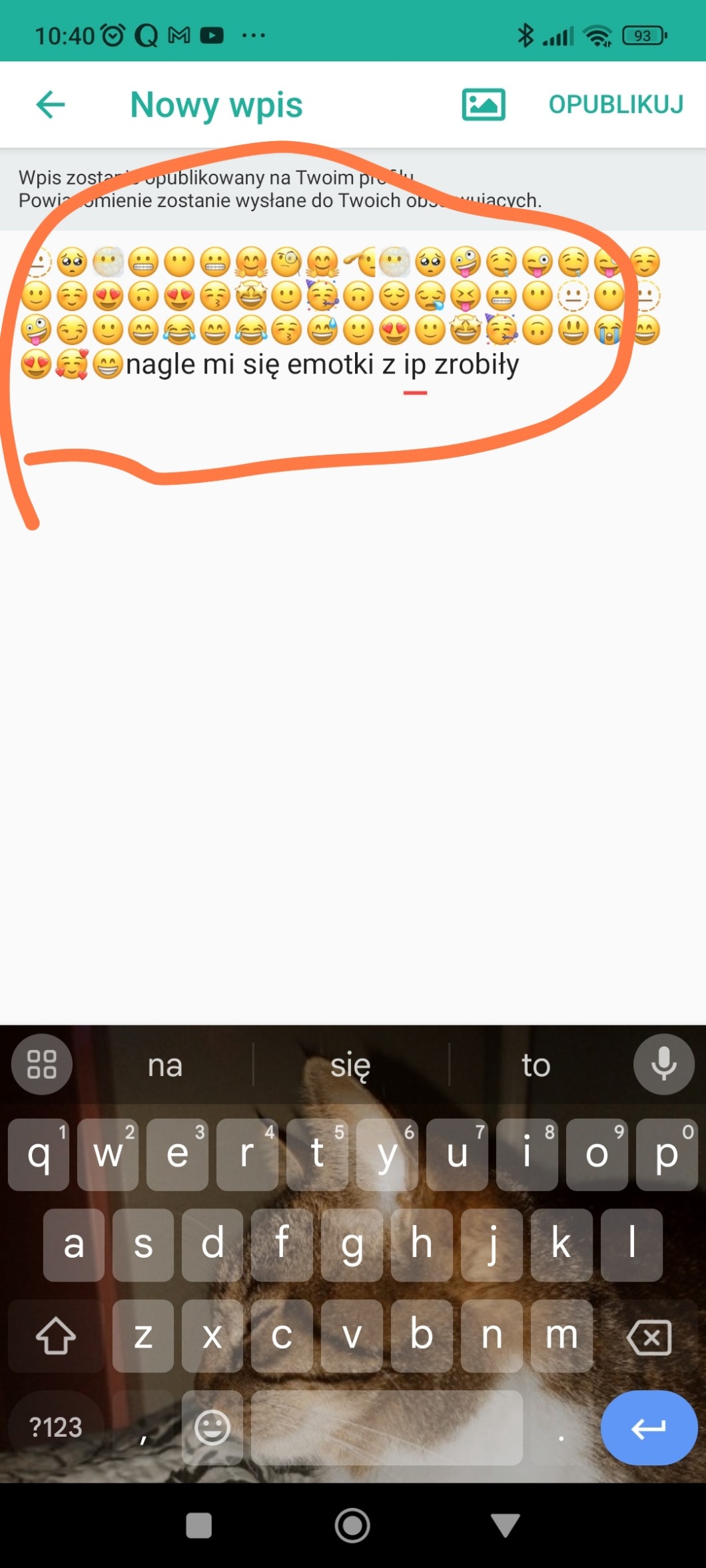The width and height of the screenshot is (706, 1568).
Task: Open keyboard tools grid menu
Action: pos(41,1064)
